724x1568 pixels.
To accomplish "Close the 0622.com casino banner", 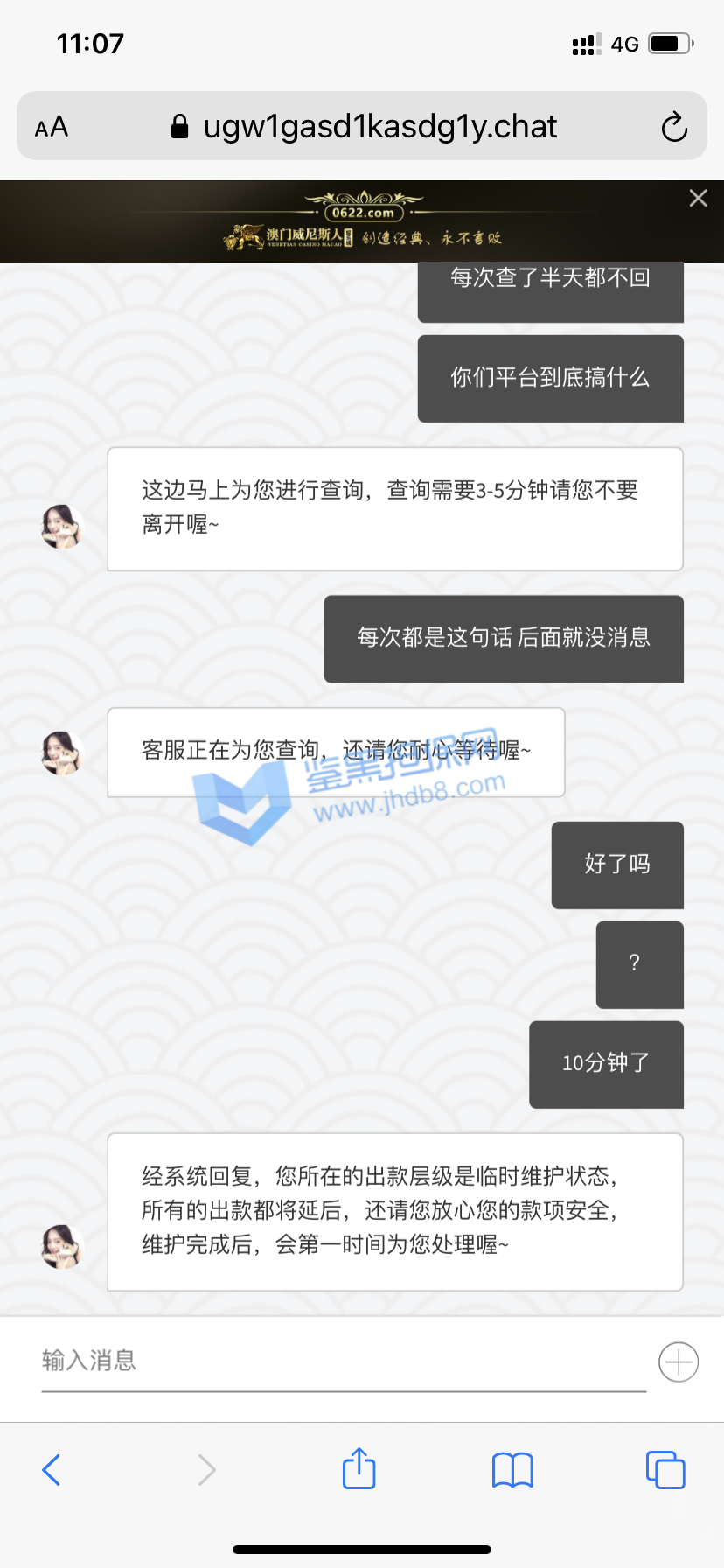I will (698, 199).
